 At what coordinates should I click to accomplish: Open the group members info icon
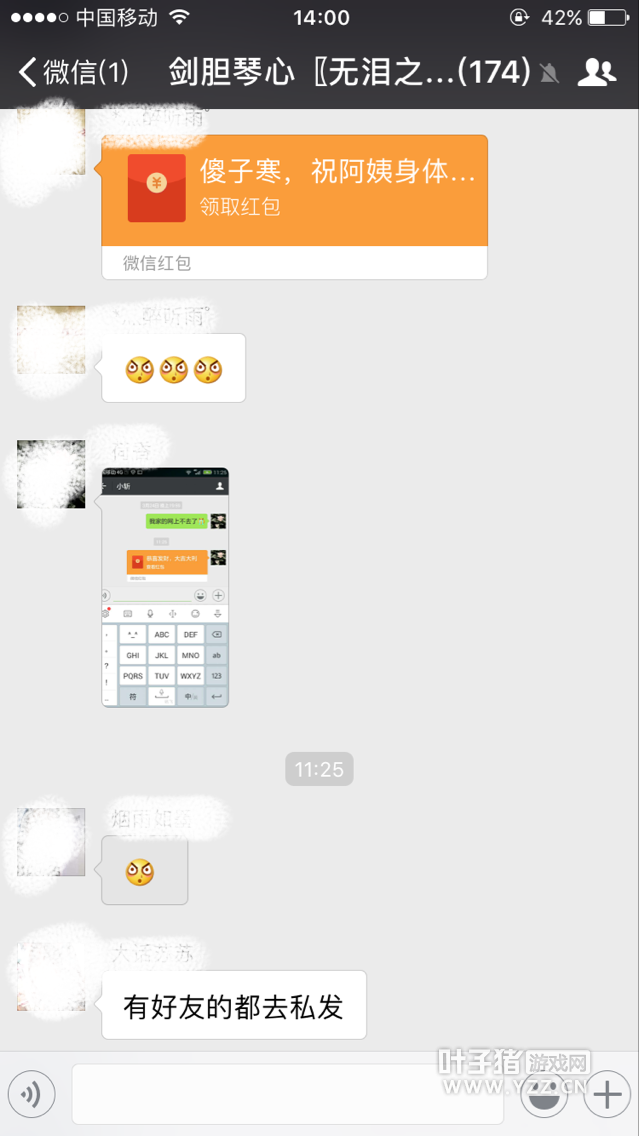[x=597, y=72]
